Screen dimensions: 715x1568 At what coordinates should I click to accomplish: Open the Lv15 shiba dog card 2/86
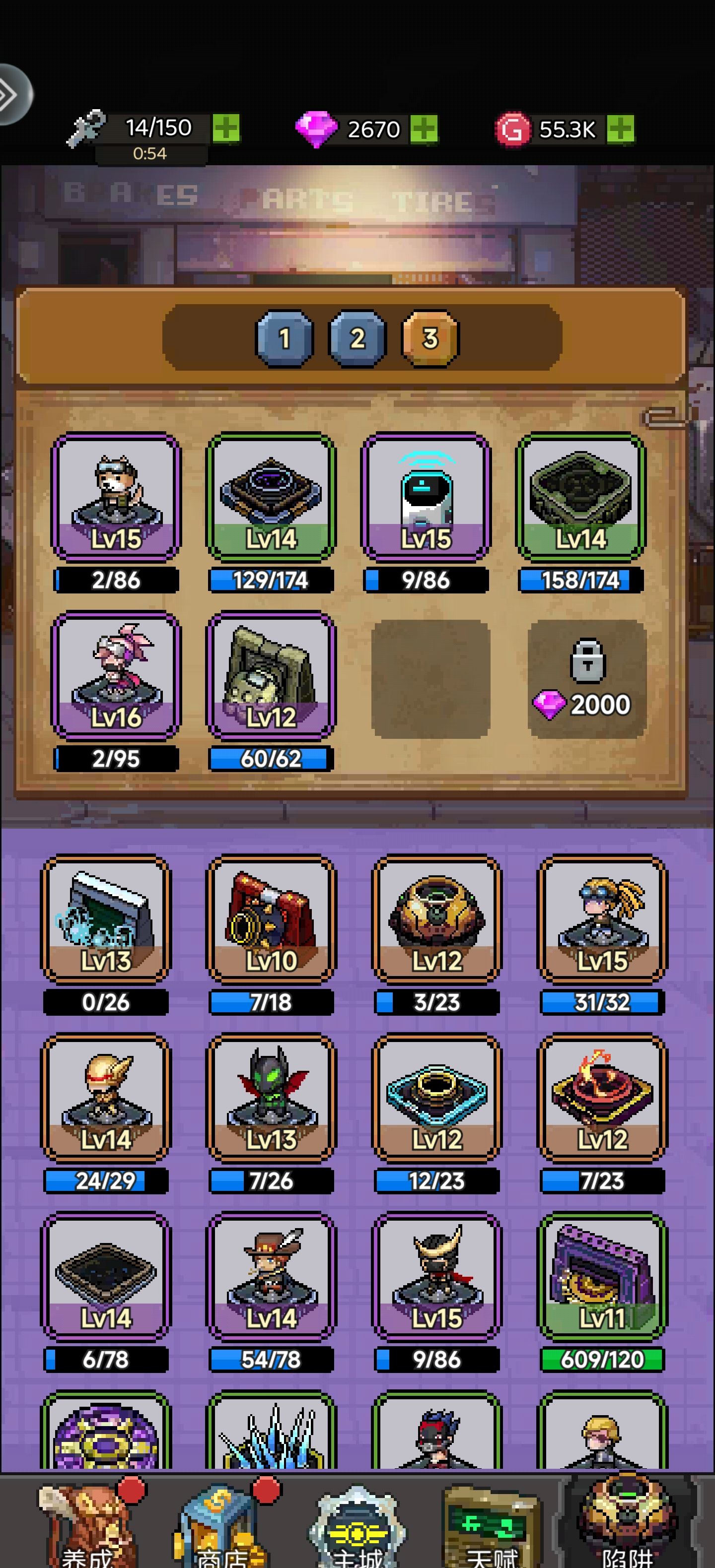pos(116,497)
